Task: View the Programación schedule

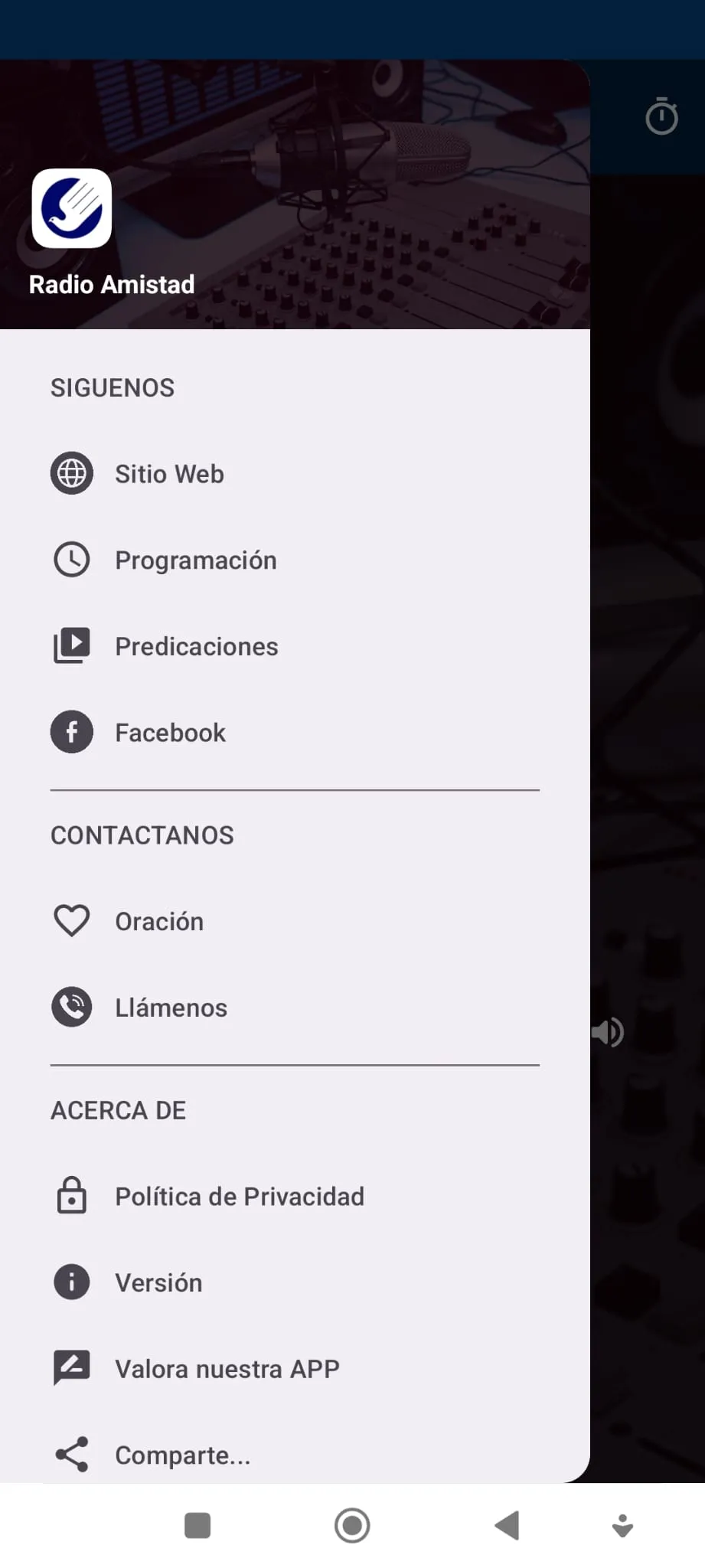Action: coord(195,560)
